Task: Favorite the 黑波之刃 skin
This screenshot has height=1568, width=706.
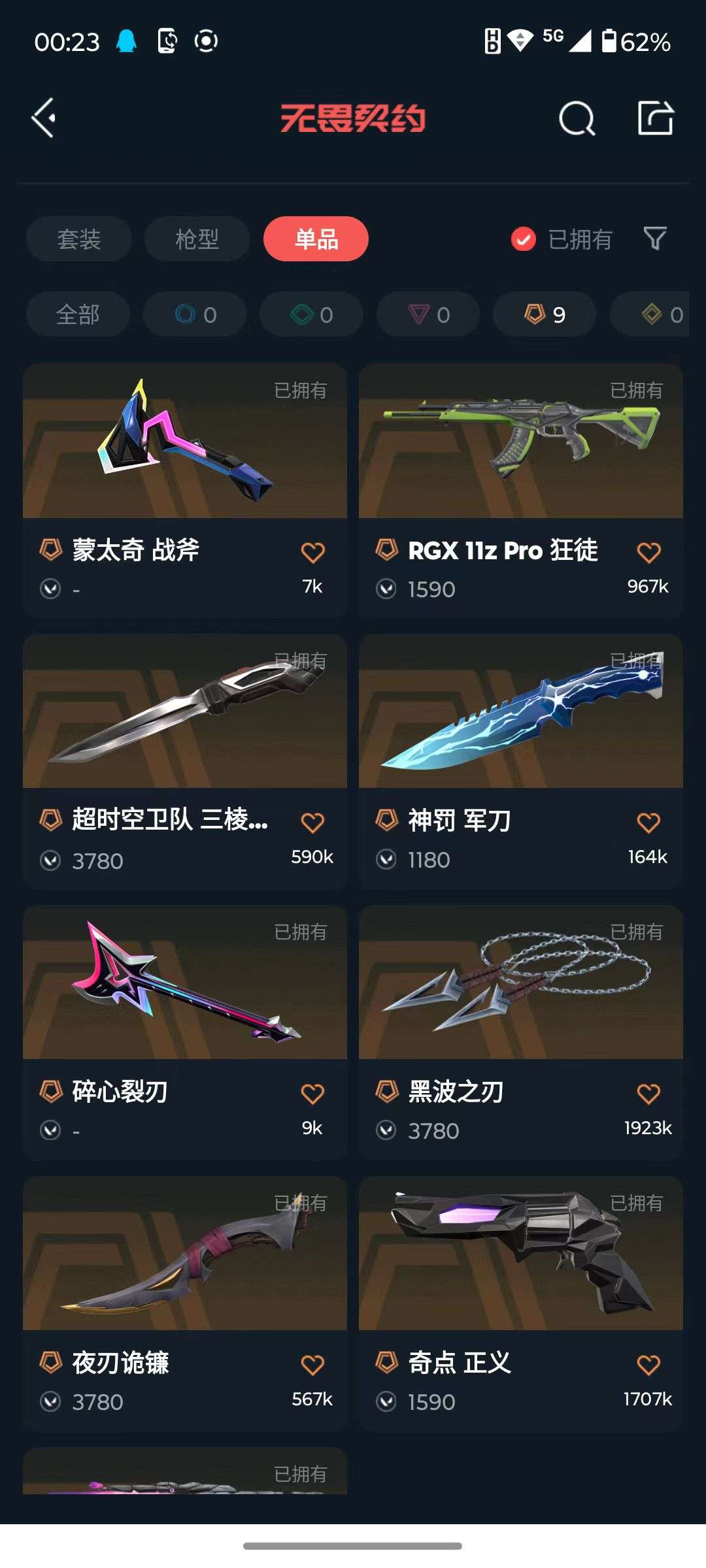Action: point(648,1094)
